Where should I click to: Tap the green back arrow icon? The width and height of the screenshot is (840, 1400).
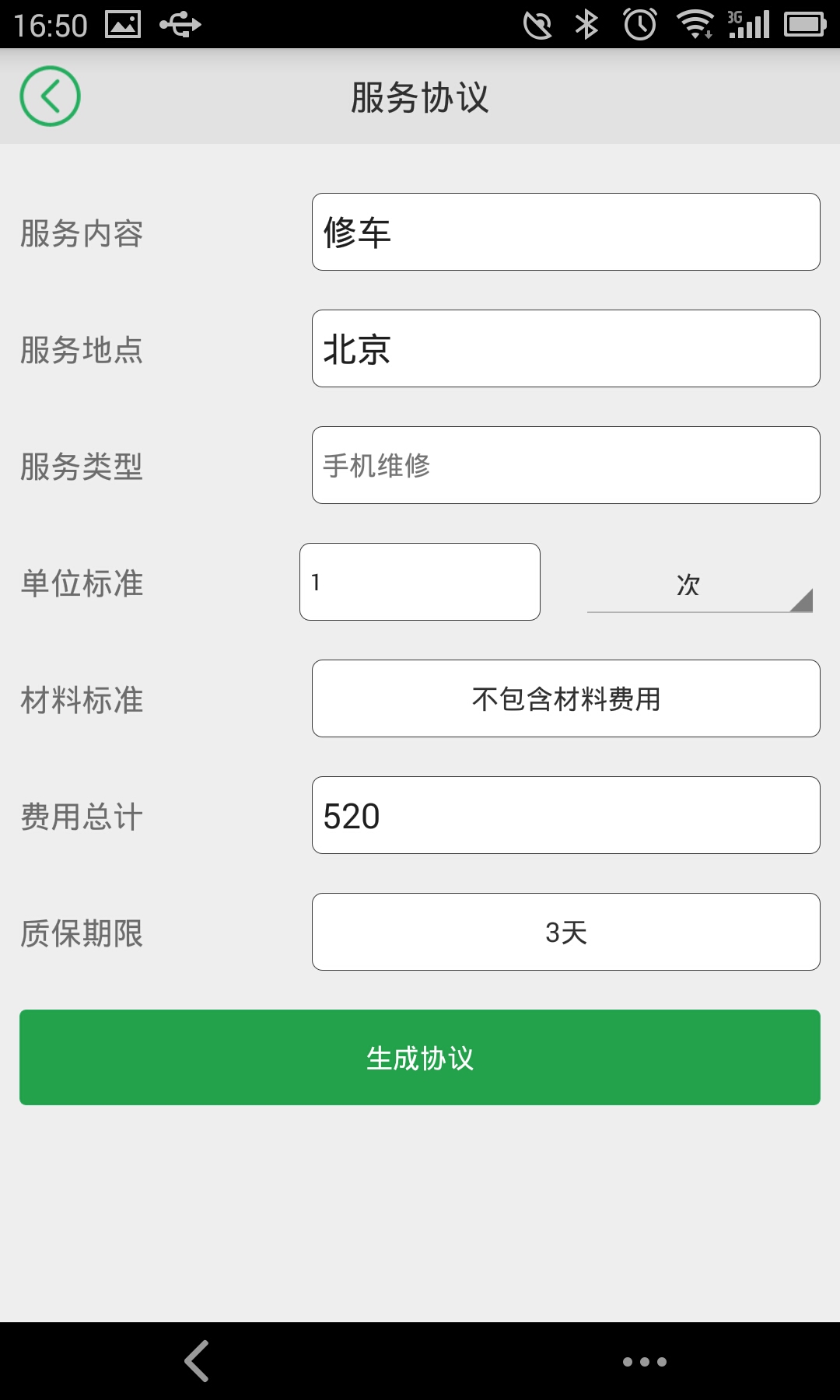point(50,96)
